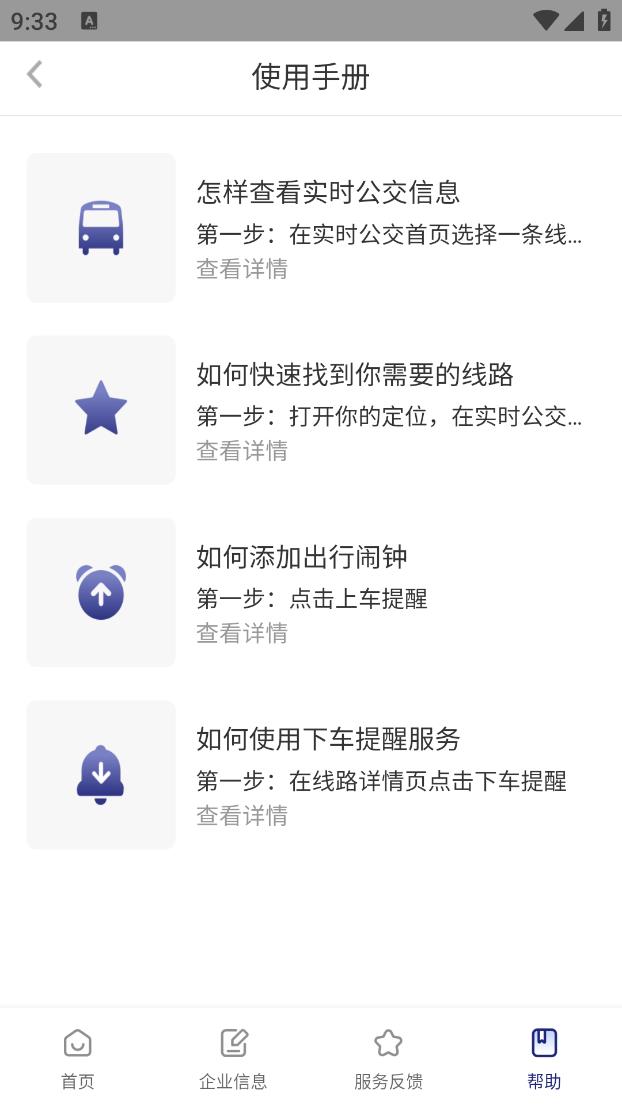Screen dimensions: 622x1105
Task: Open the 如何添加出行闹钟 guide
Action: [x=301, y=557]
